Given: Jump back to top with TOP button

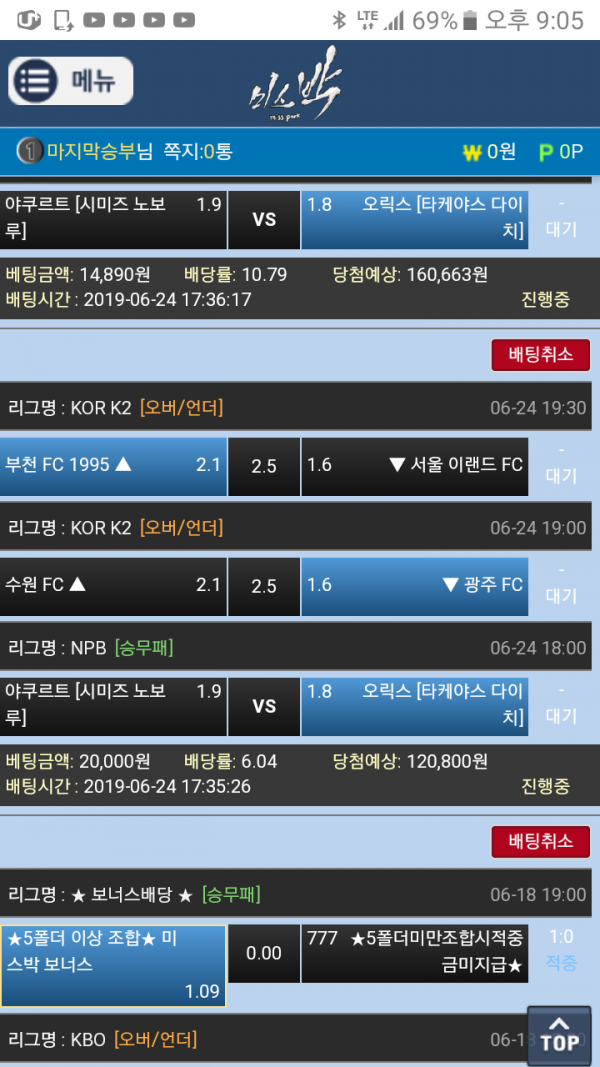Looking at the screenshot, I should 558,1033.
